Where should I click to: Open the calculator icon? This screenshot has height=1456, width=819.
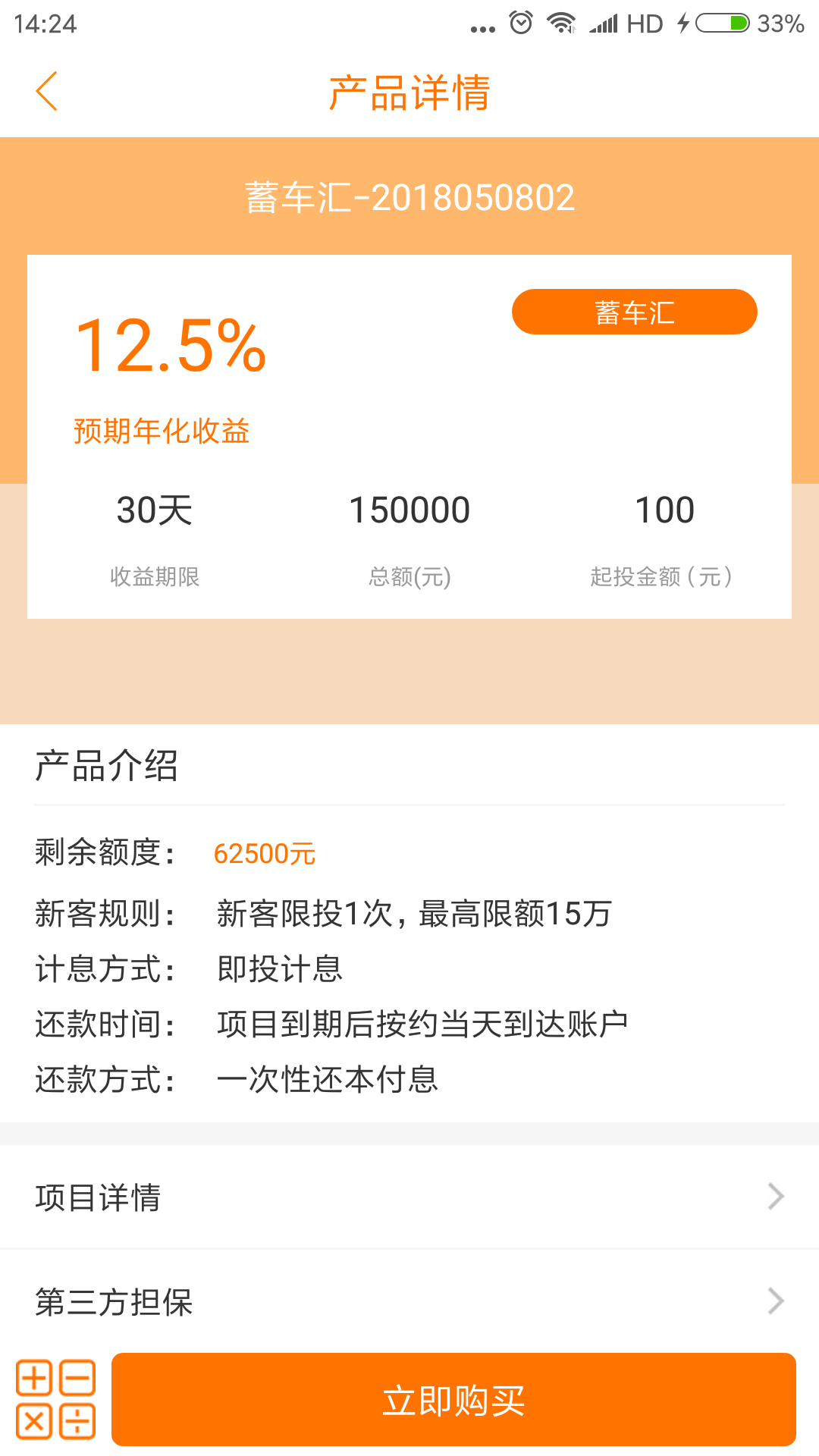tap(56, 1399)
